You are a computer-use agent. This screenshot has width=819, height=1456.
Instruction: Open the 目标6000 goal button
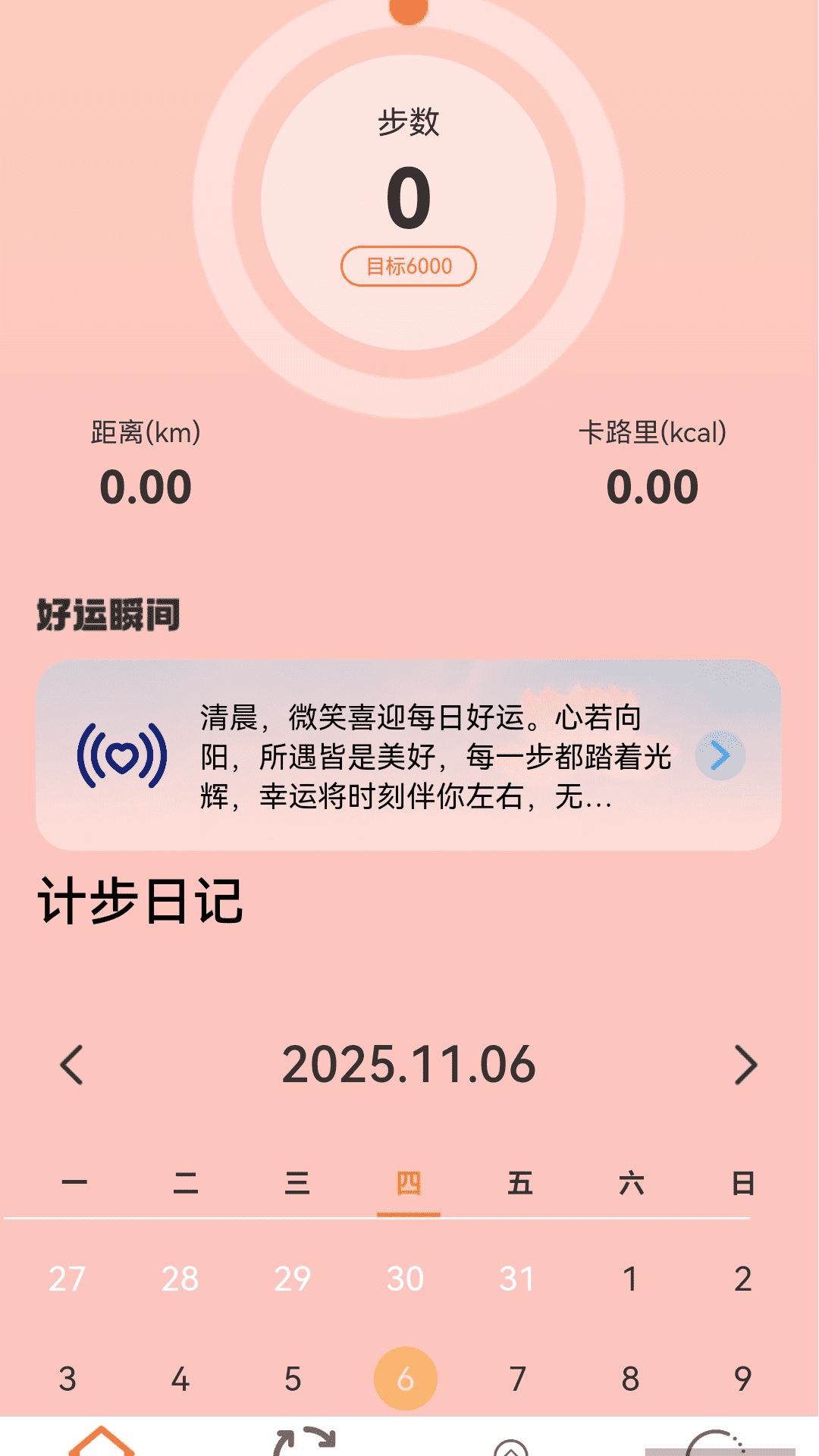click(409, 265)
